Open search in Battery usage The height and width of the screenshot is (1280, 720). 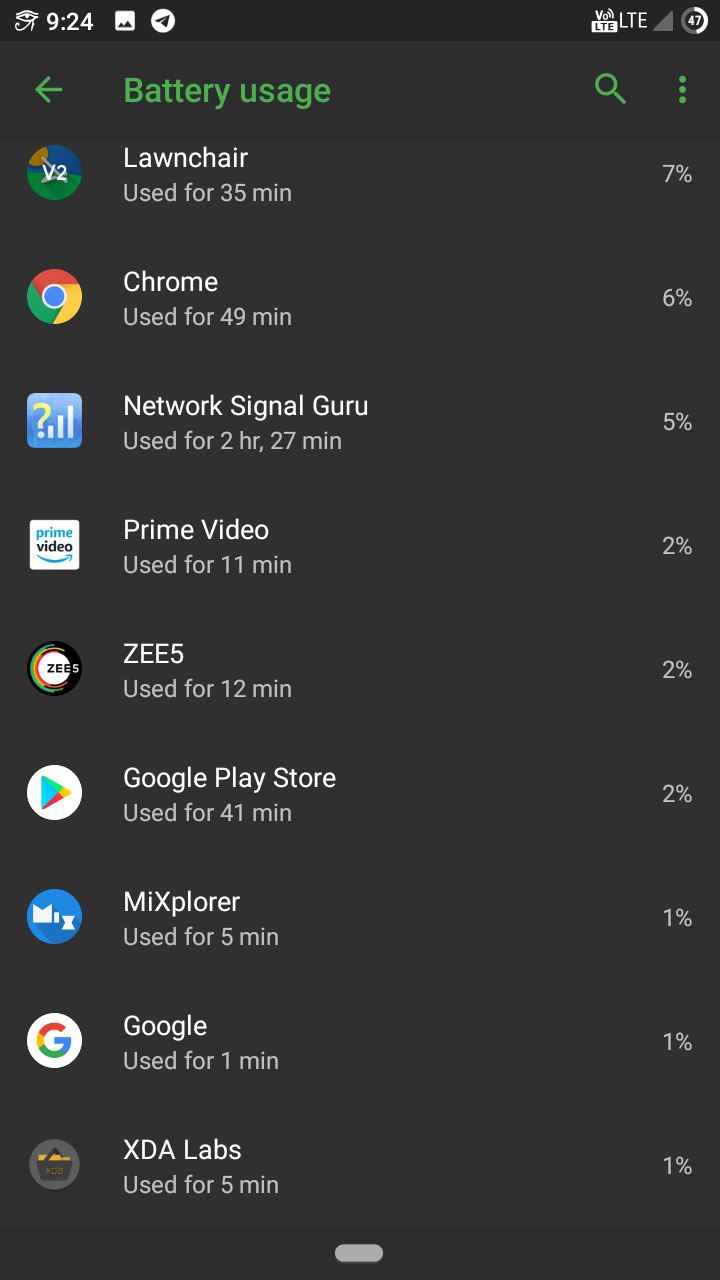point(610,90)
